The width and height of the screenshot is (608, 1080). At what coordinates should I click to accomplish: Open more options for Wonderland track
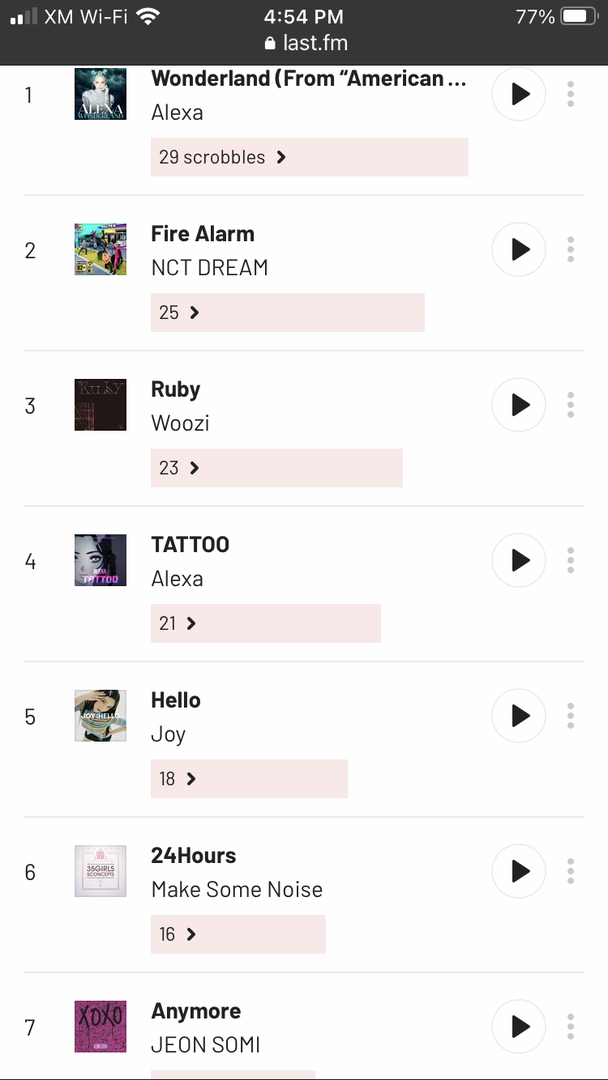tap(570, 94)
